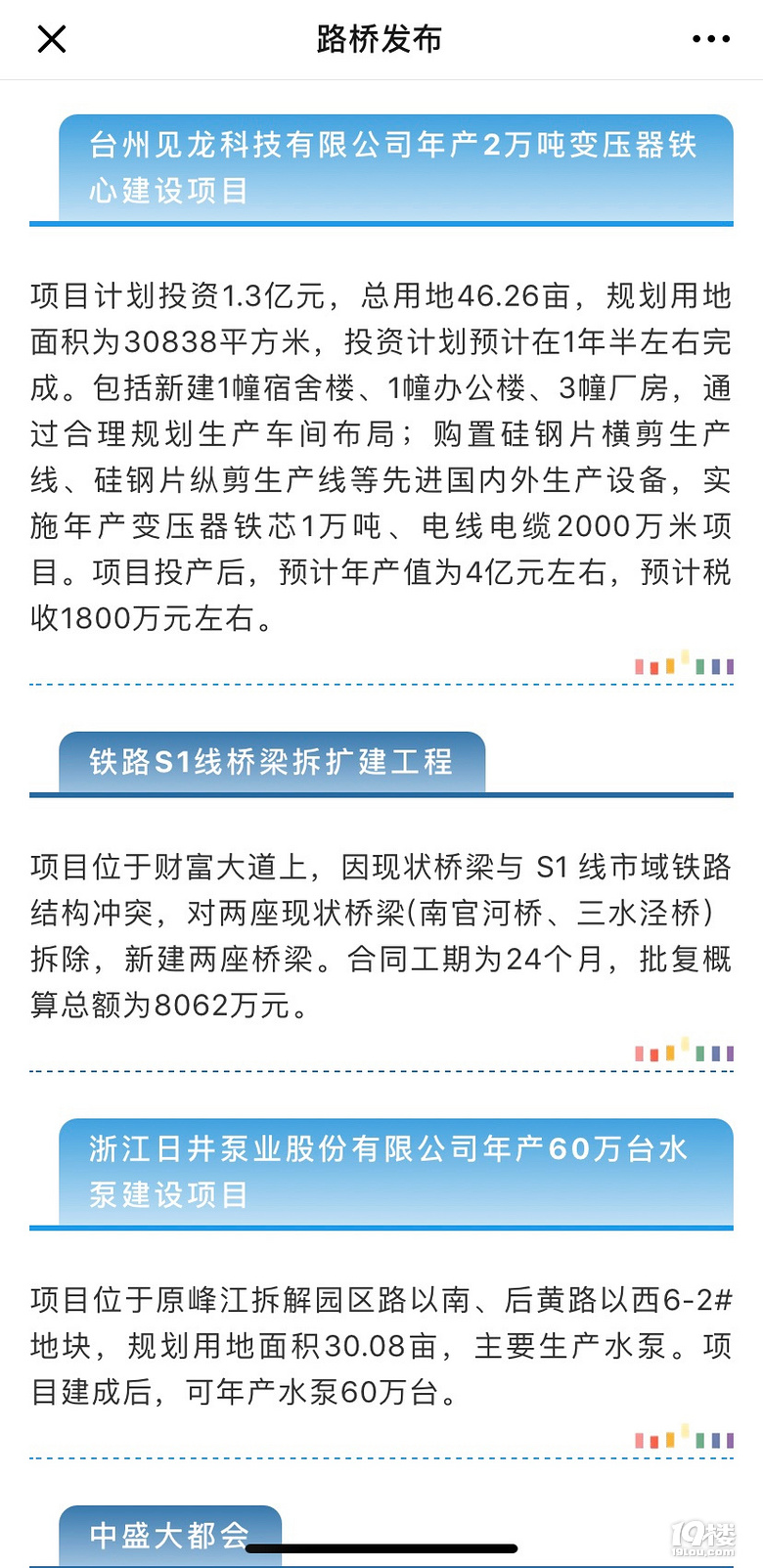Viewport: 763px width, 1568px height.
Task: Click the bar chart icon under the 日井泵业 section
Action: pyautogui.click(x=683, y=1438)
